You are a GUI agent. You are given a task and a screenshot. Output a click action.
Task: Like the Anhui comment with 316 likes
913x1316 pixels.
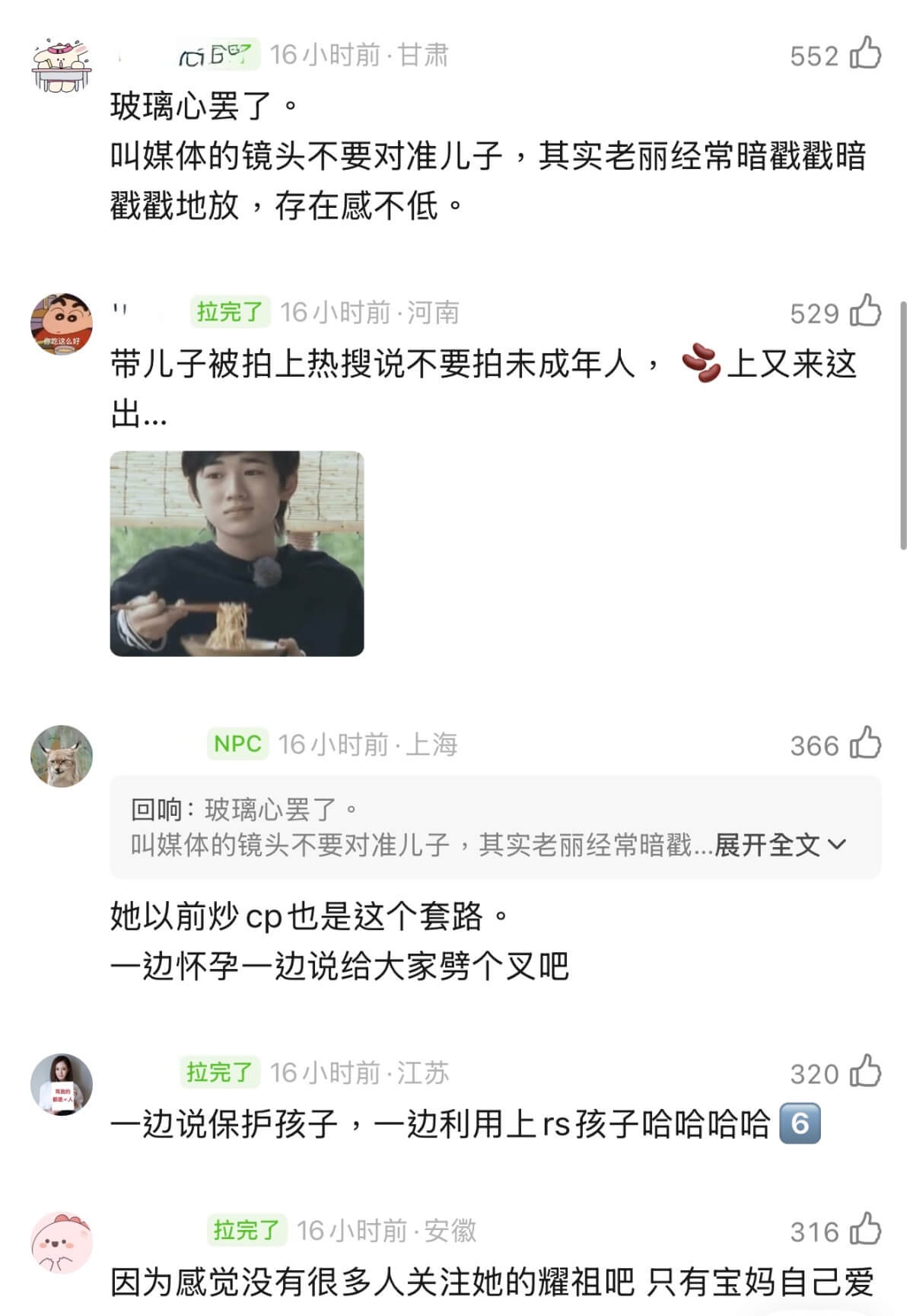(x=865, y=1230)
